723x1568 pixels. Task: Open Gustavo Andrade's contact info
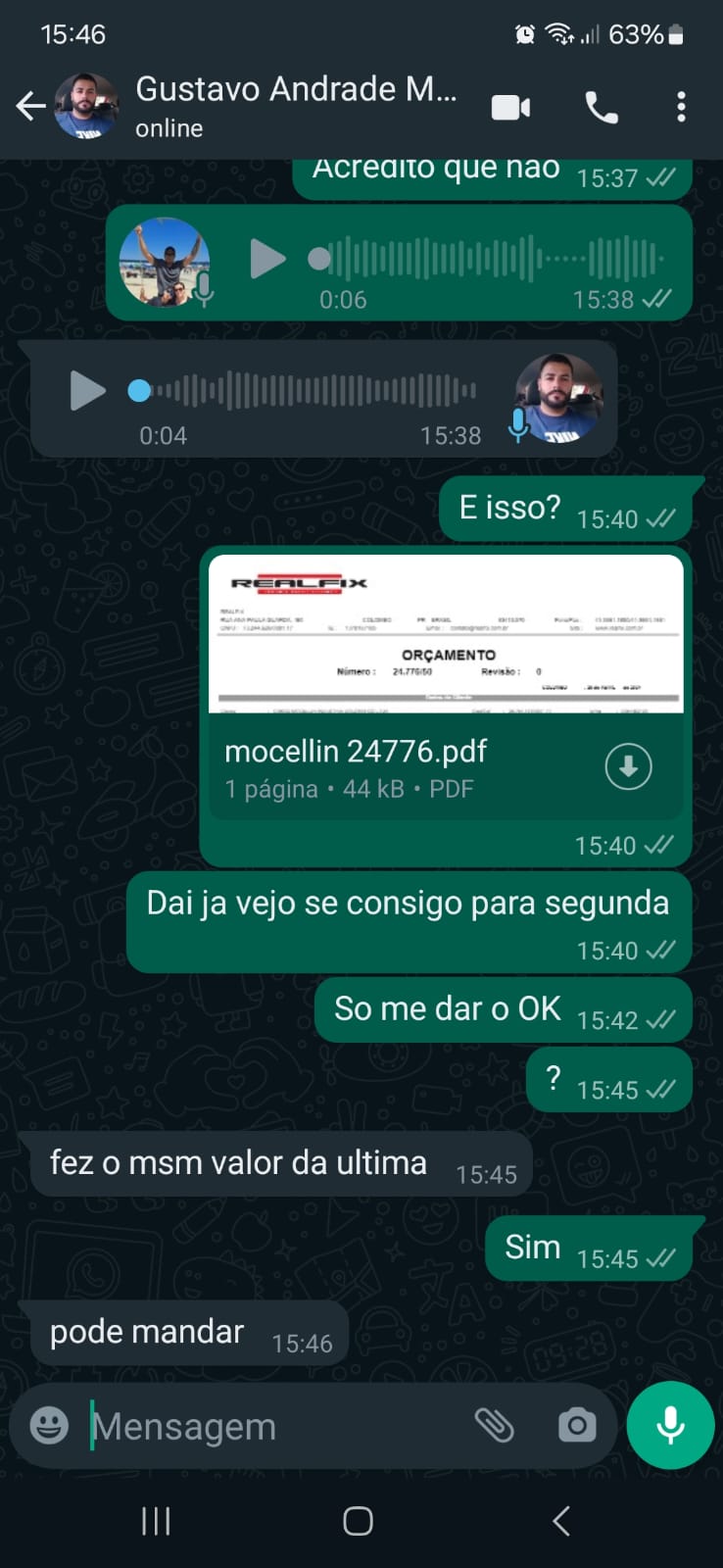[294, 105]
